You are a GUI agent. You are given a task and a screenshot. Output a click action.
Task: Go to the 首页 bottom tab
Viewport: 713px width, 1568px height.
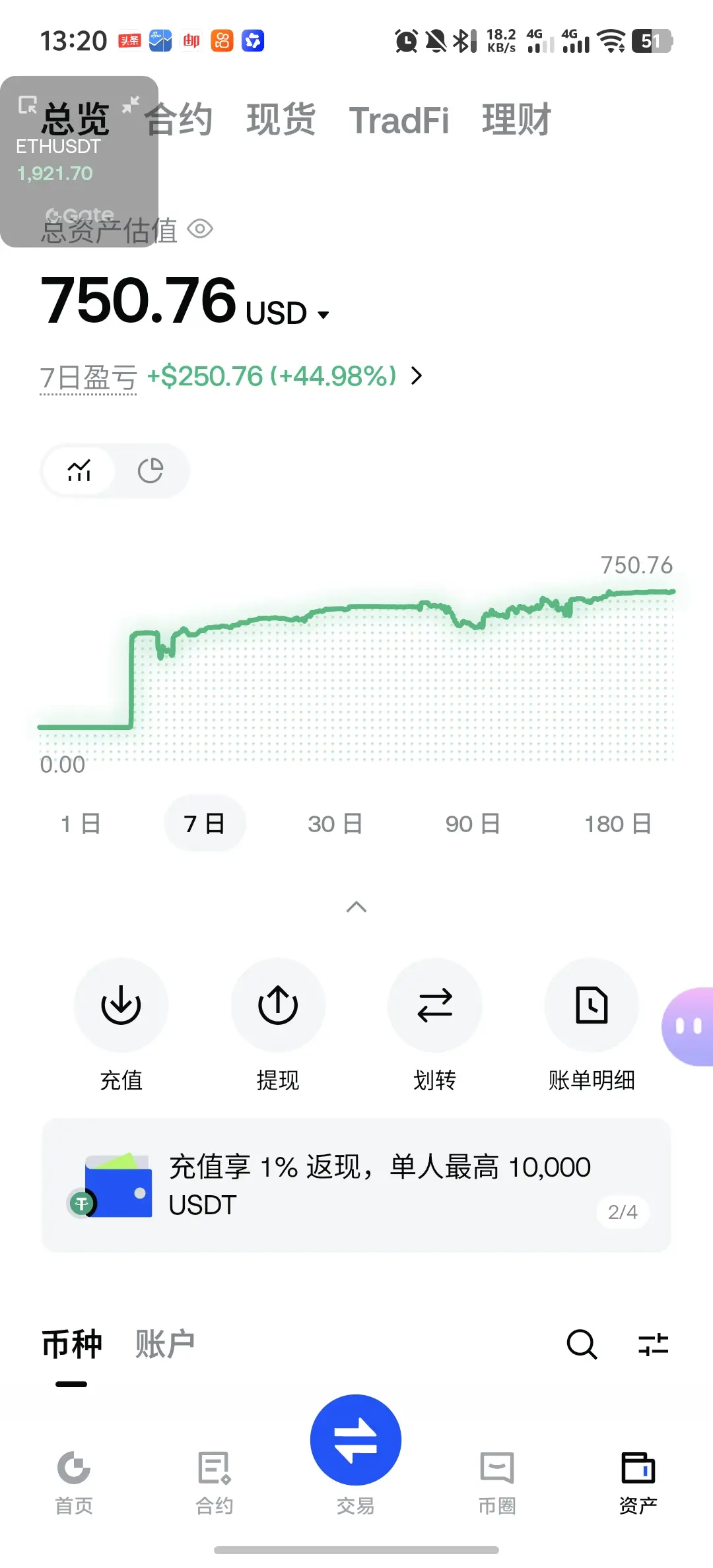pos(74,1482)
